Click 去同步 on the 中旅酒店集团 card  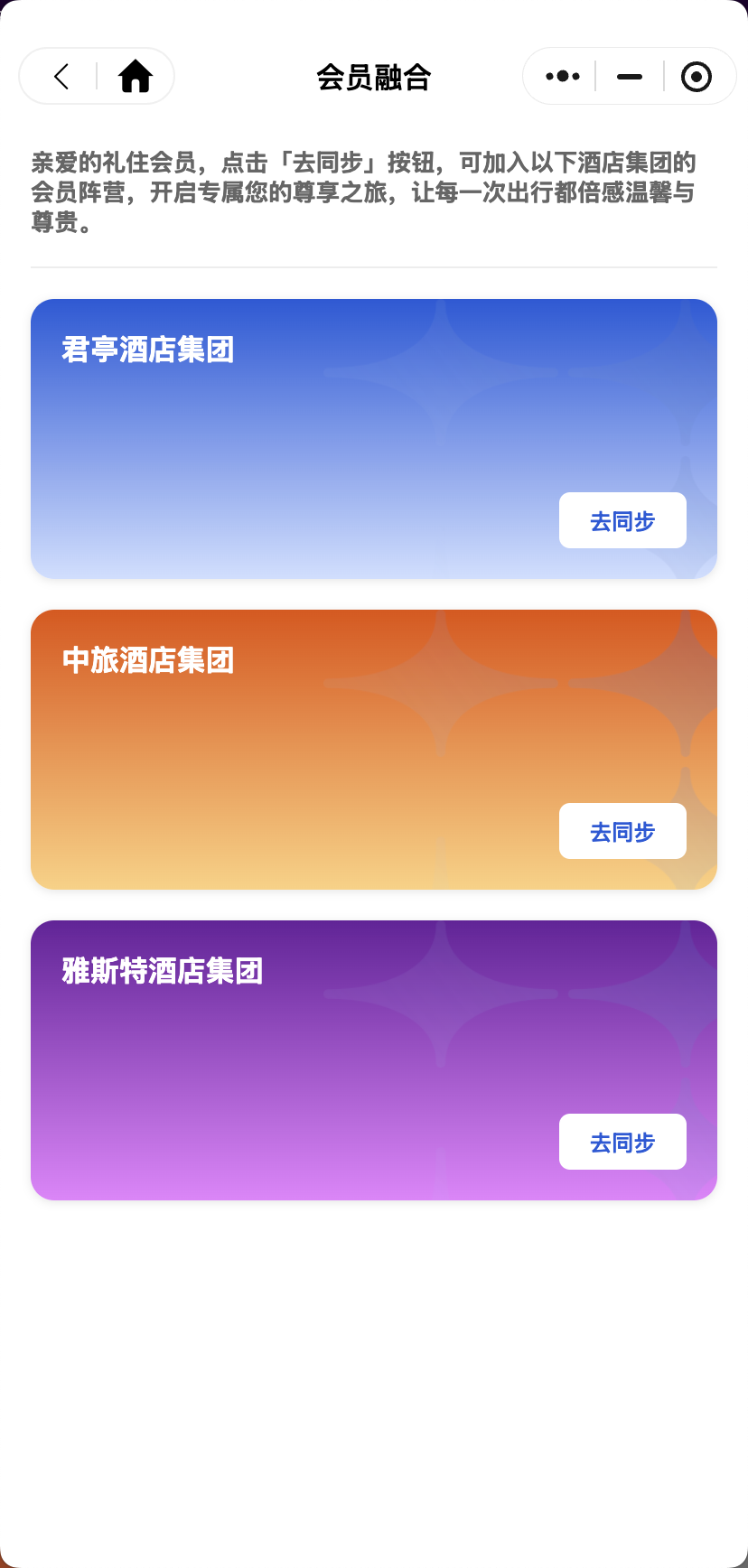click(622, 831)
